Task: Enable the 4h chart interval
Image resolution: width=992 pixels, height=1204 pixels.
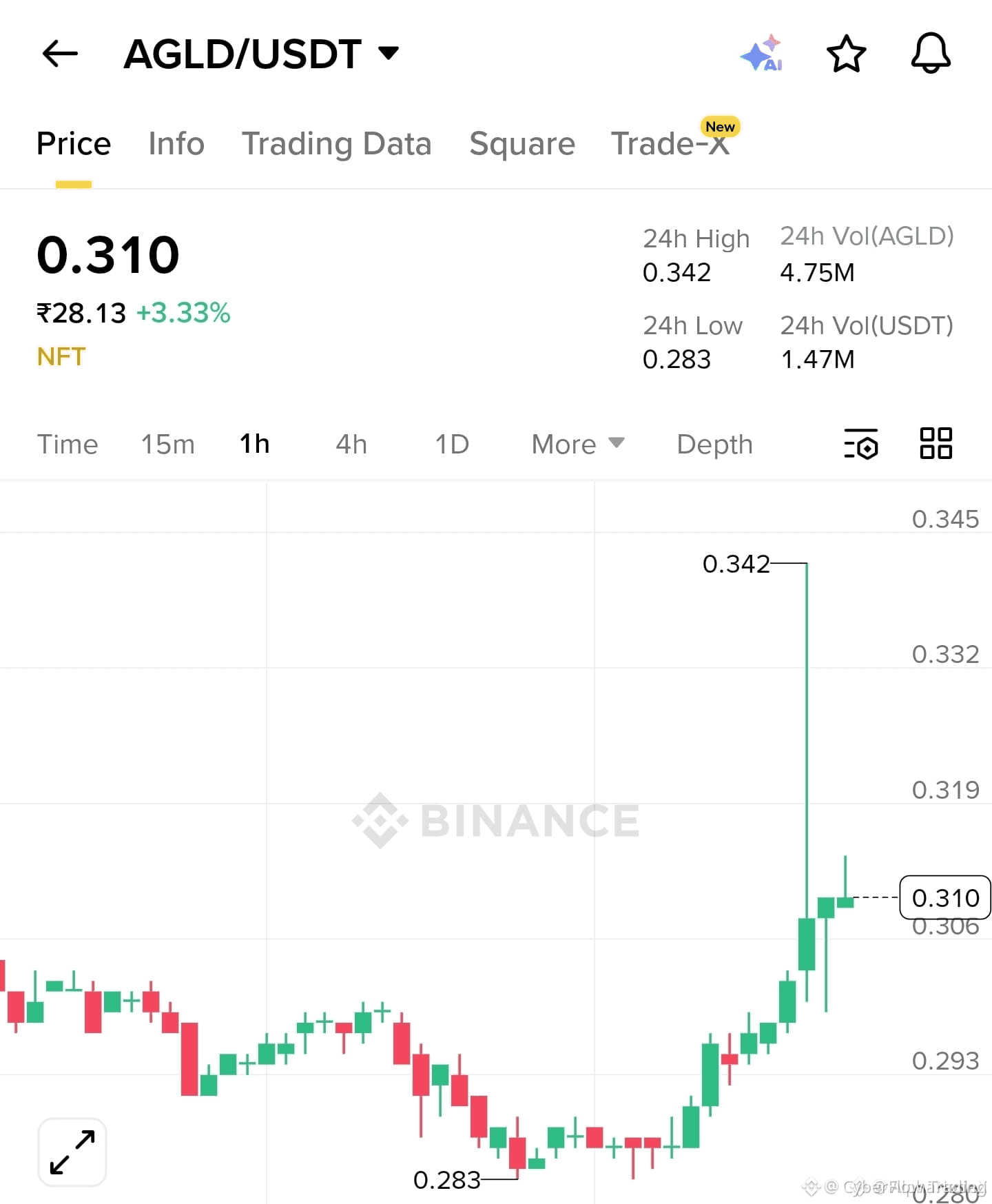Action: [350, 445]
